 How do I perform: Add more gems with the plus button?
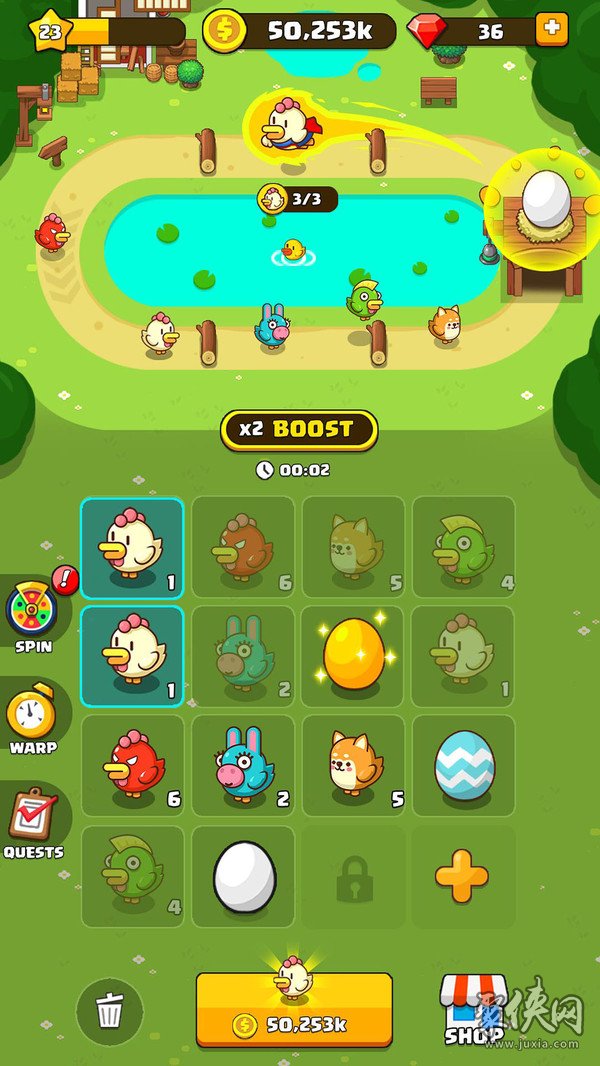[x=551, y=30]
